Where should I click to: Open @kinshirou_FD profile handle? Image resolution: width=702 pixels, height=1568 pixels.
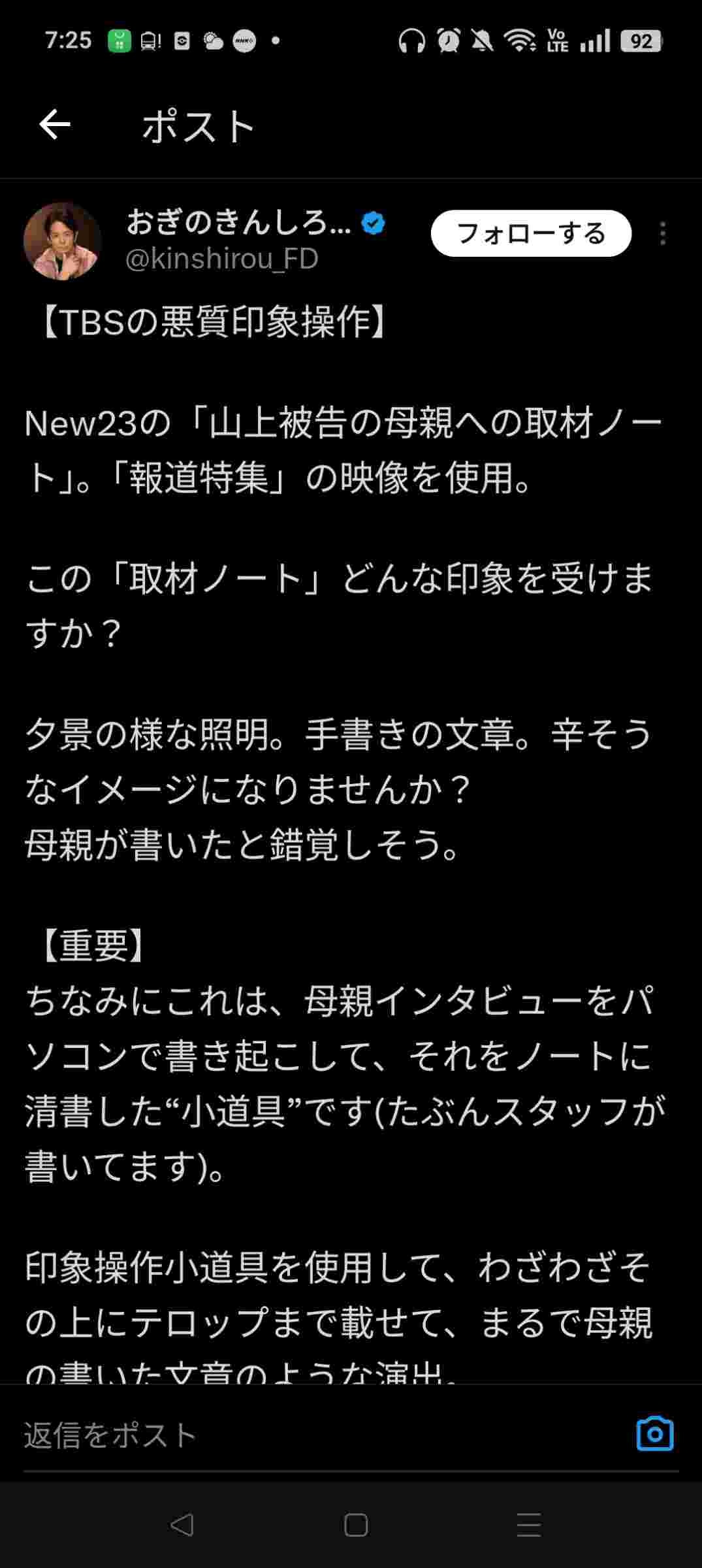tap(221, 259)
